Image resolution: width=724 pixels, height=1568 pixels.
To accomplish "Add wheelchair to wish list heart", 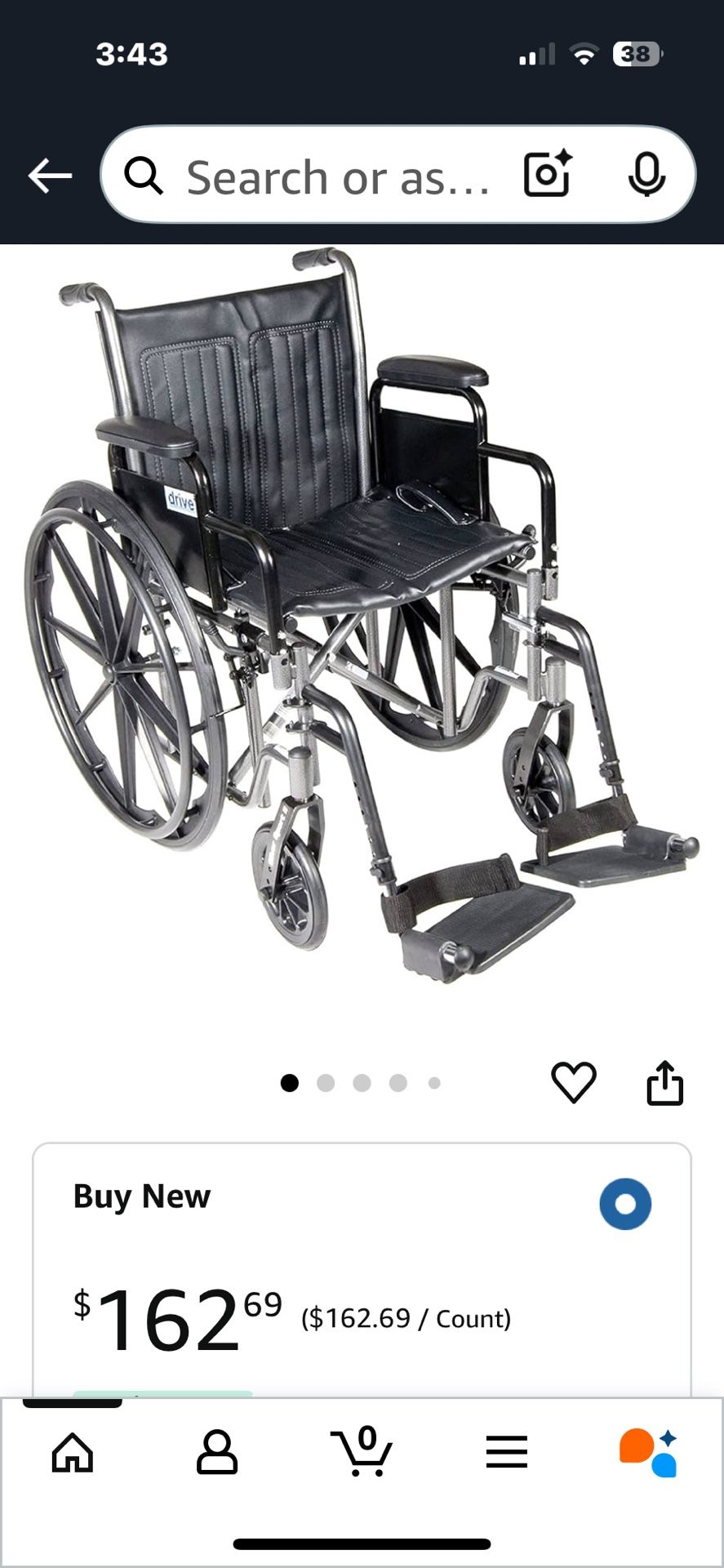I will (574, 1083).
